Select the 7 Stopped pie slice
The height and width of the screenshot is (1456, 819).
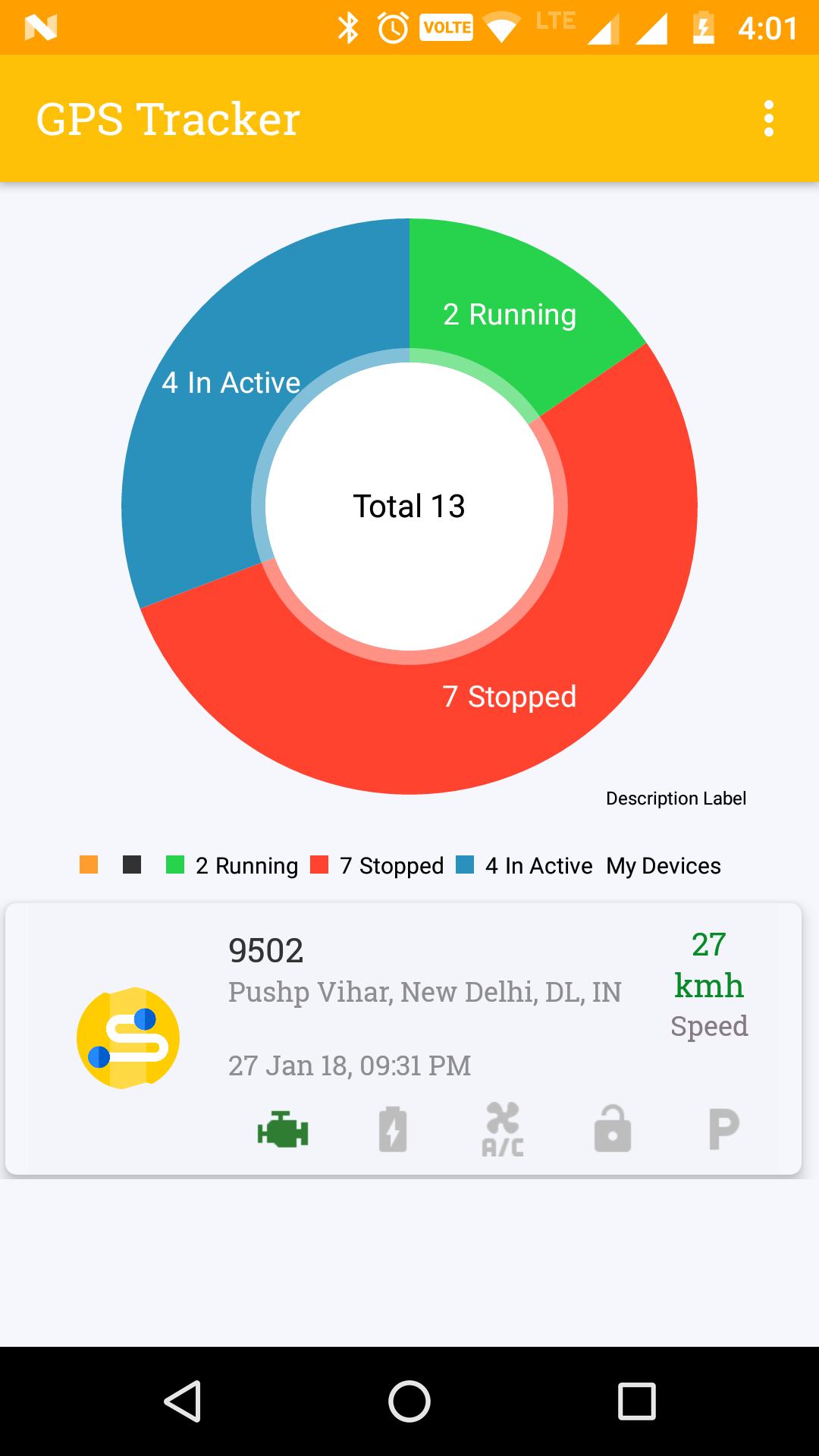[x=510, y=696]
